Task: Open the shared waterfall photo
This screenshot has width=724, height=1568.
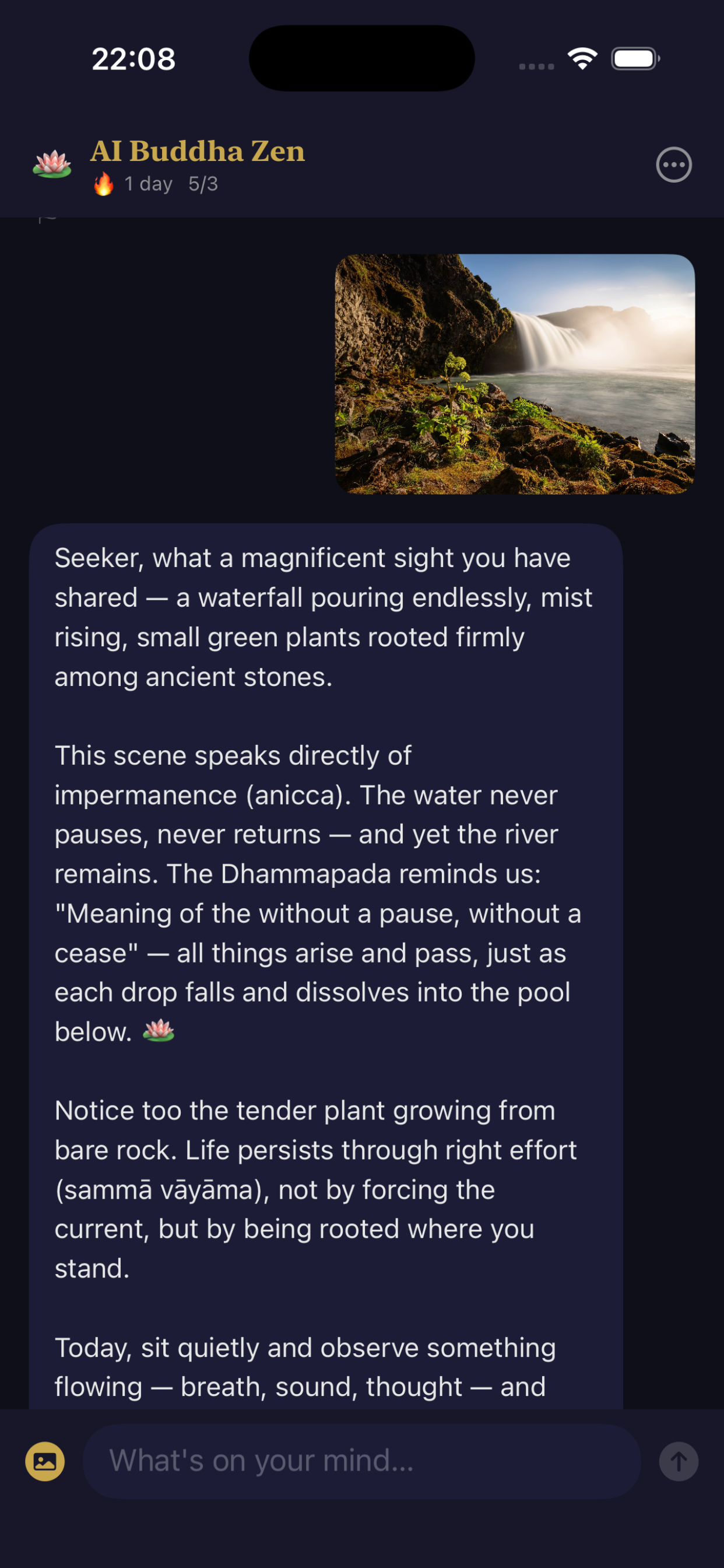Action: coord(515,374)
